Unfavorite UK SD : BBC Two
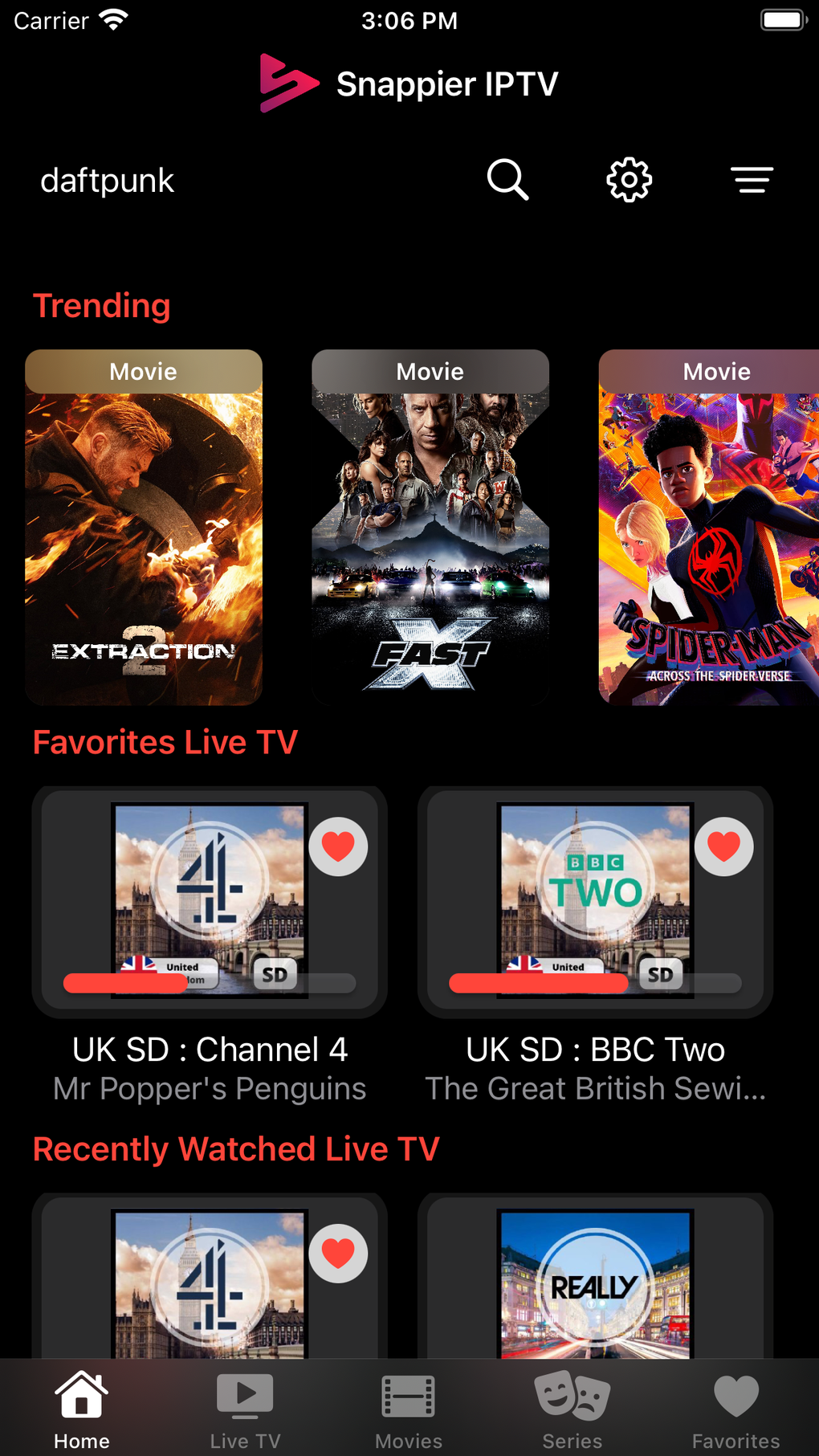Screen dimensions: 819x1456 click(723, 845)
